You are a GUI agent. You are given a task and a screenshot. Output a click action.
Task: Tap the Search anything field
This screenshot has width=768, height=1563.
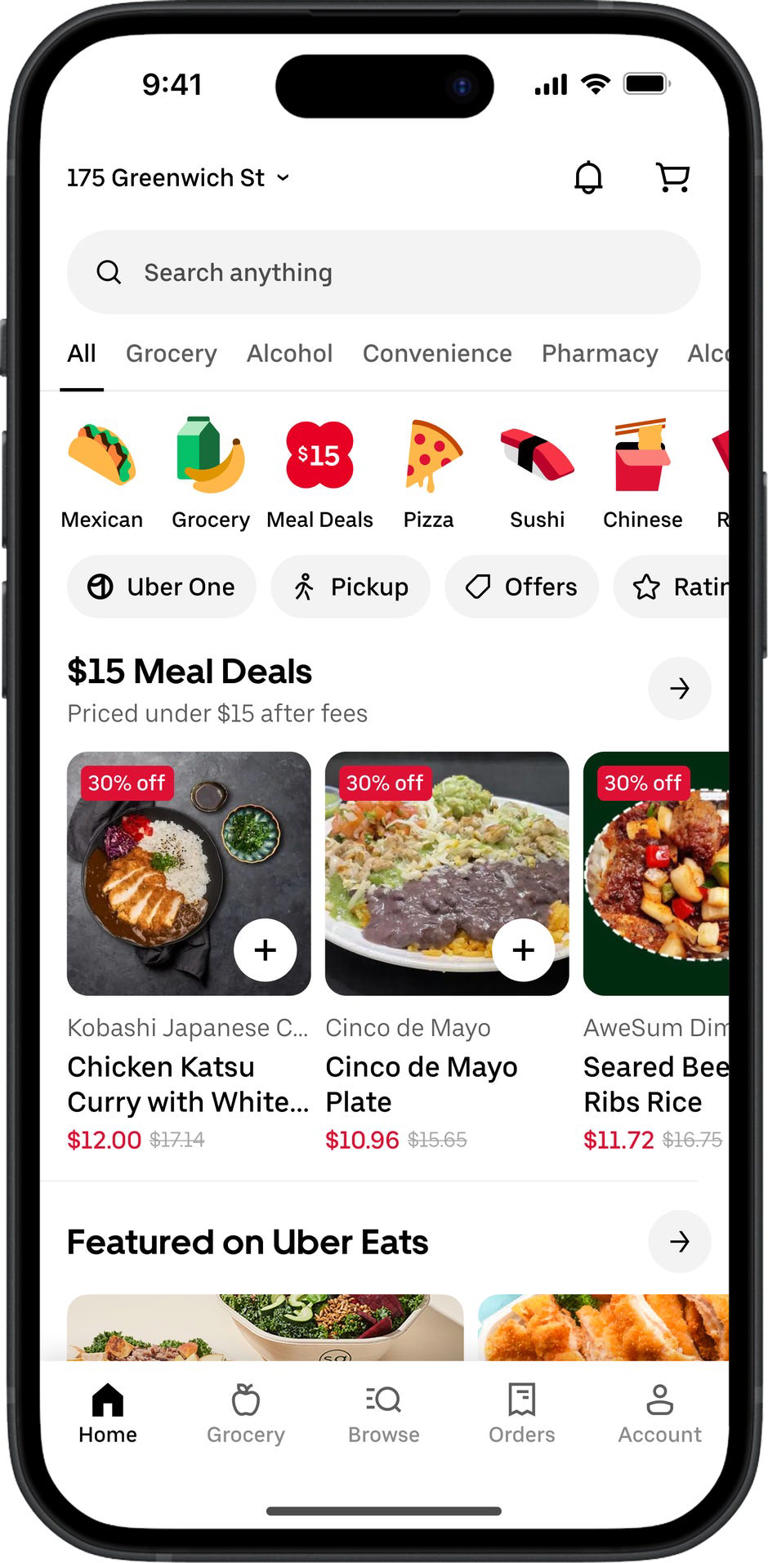point(384,272)
